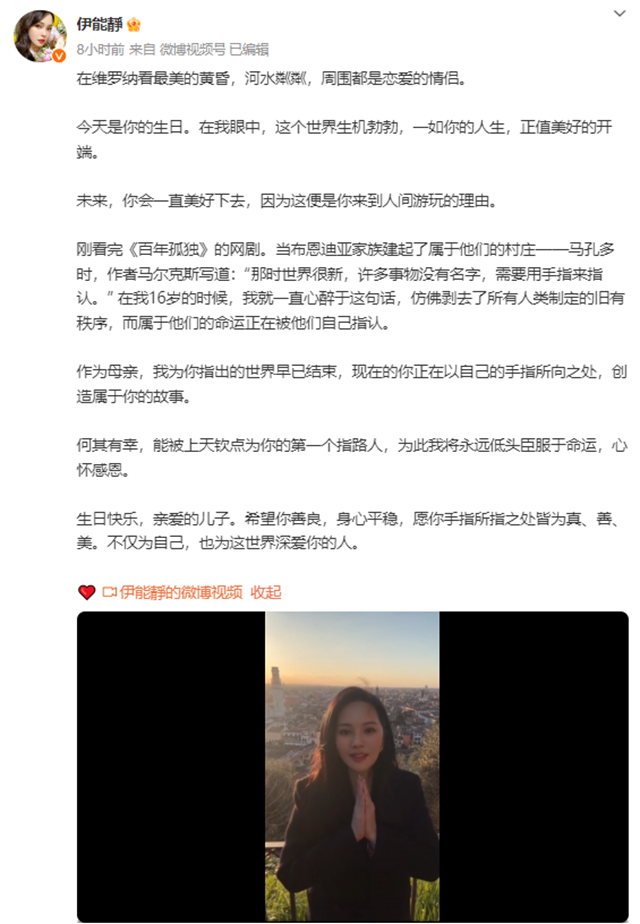Collapse the post with 收起
Viewport: 640px width, 924px height.
(266, 592)
